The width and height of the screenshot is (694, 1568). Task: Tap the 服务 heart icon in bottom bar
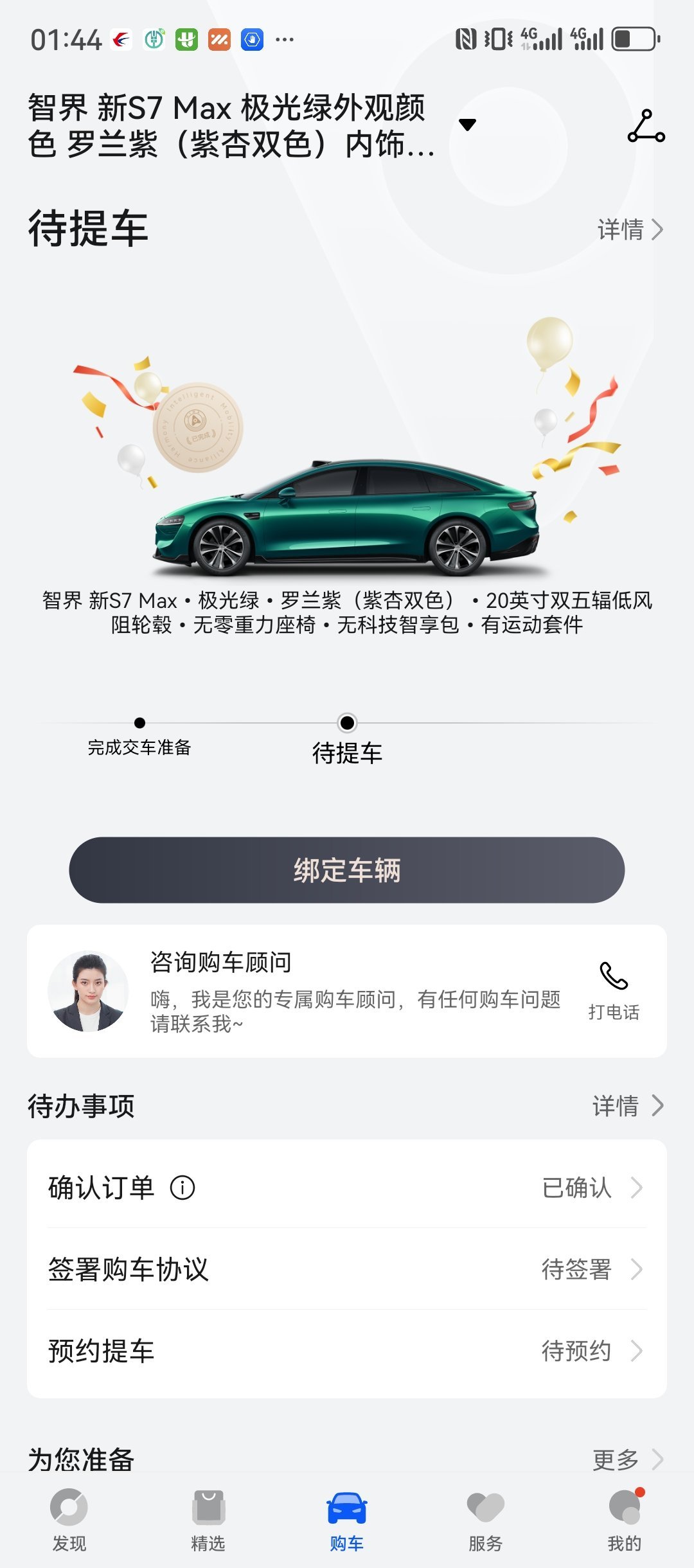coord(485,1507)
